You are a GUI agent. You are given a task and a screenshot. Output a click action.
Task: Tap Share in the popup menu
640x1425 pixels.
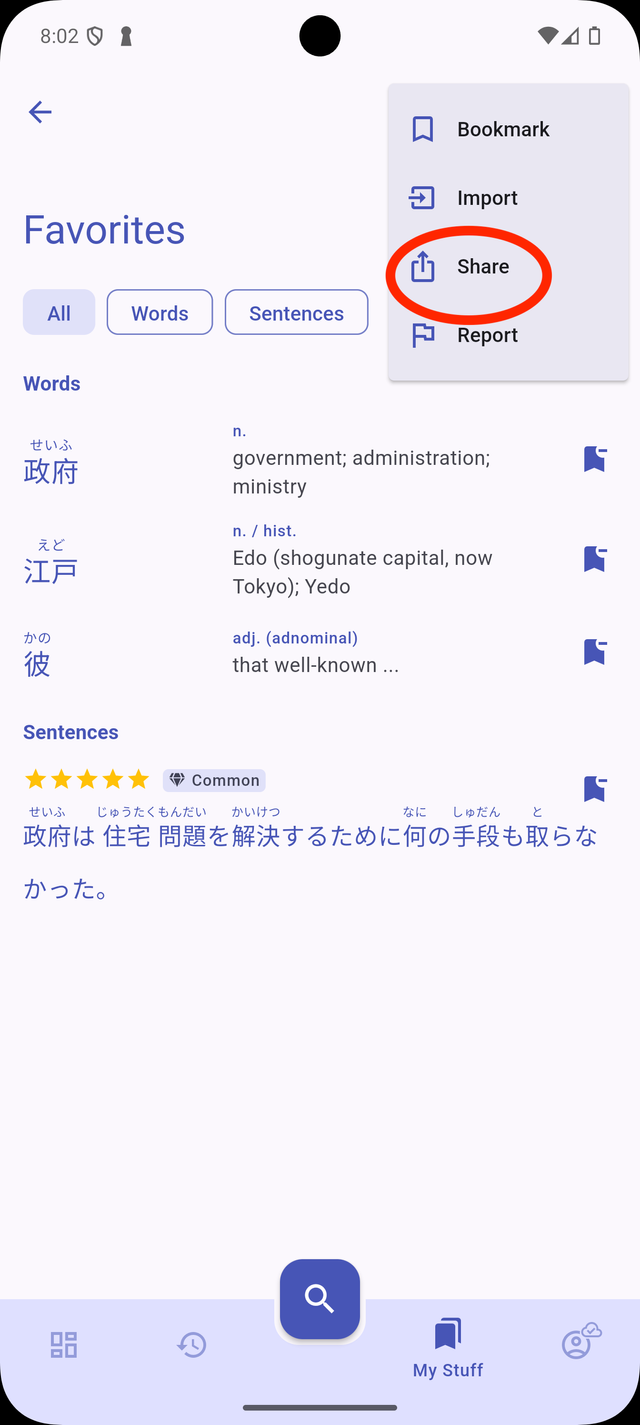pyautogui.click(x=483, y=267)
